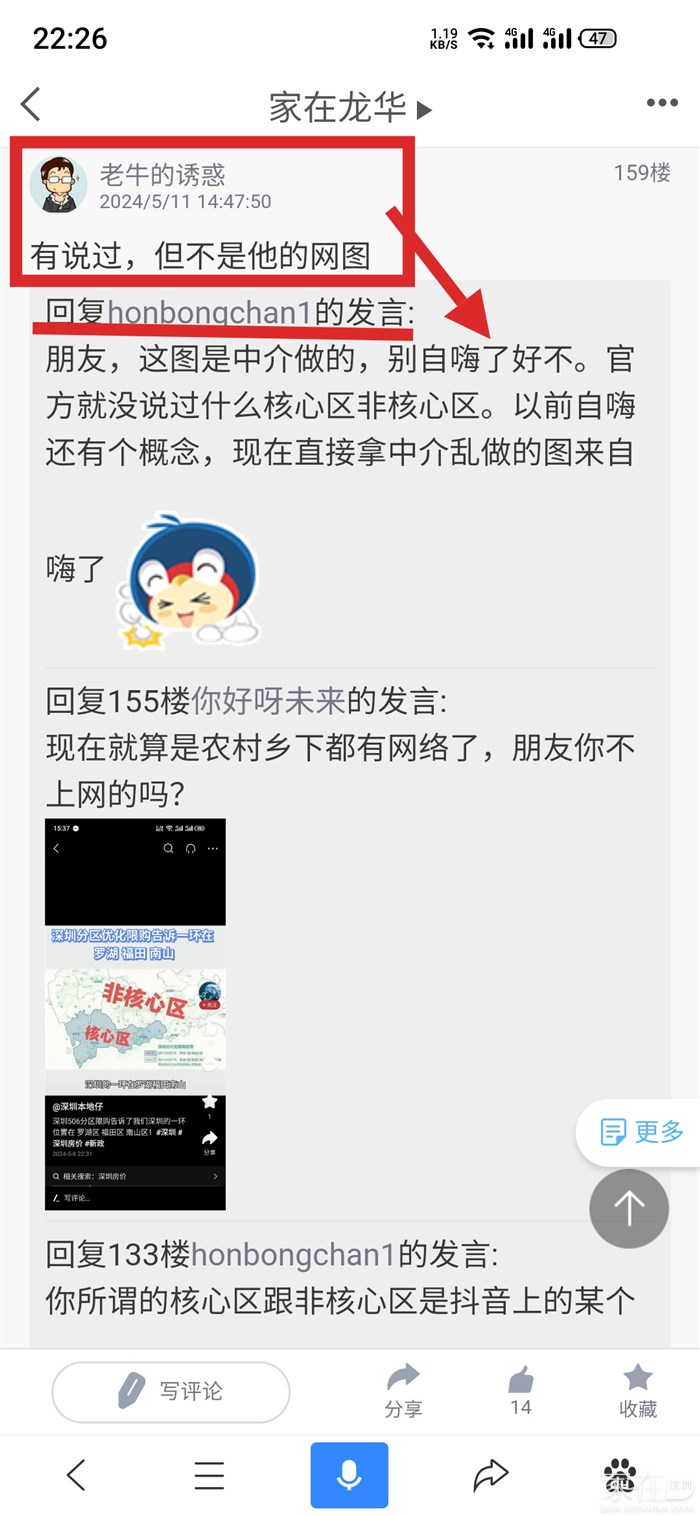
Task: Open the 家在龙华 forum title
Action: [x=350, y=107]
